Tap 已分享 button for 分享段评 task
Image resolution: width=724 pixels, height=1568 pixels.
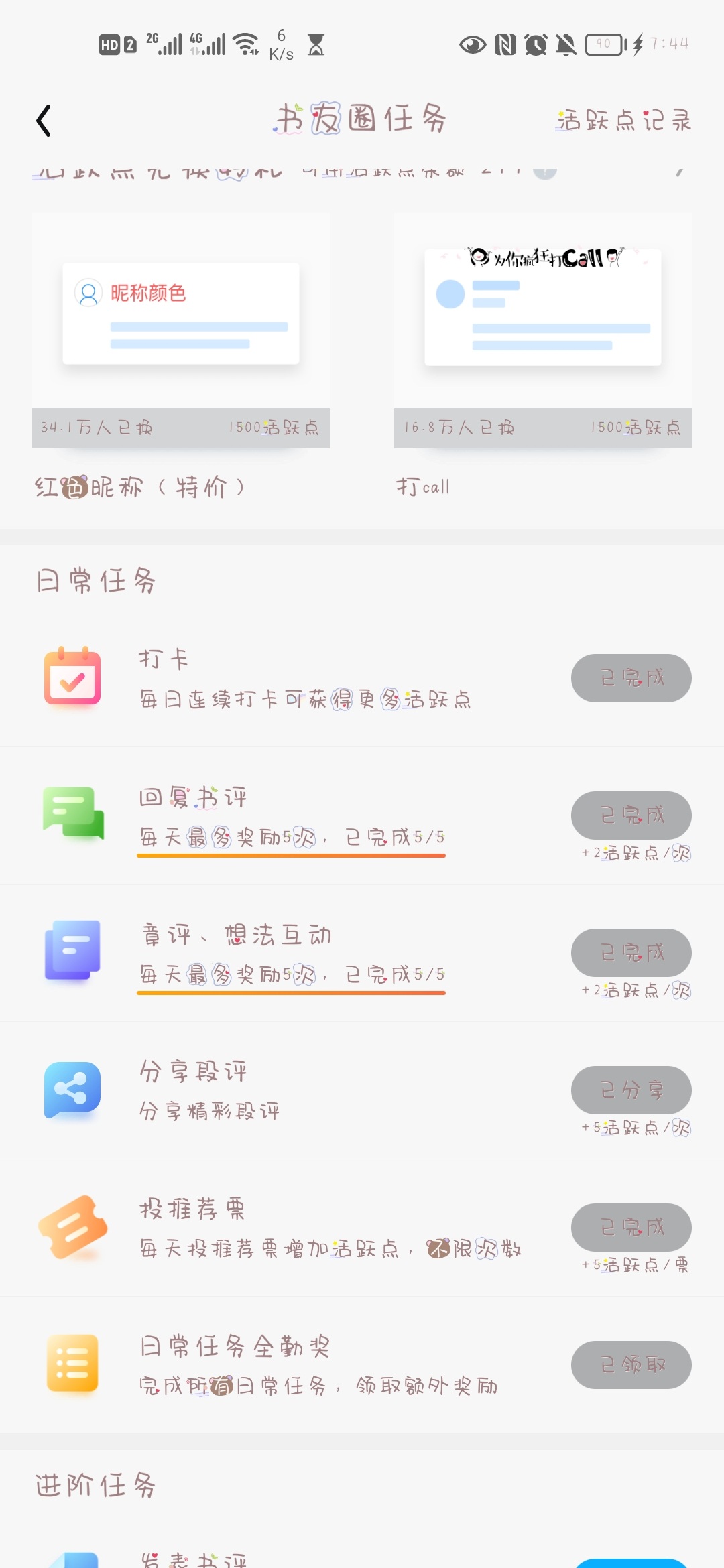pyautogui.click(x=631, y=1090)
